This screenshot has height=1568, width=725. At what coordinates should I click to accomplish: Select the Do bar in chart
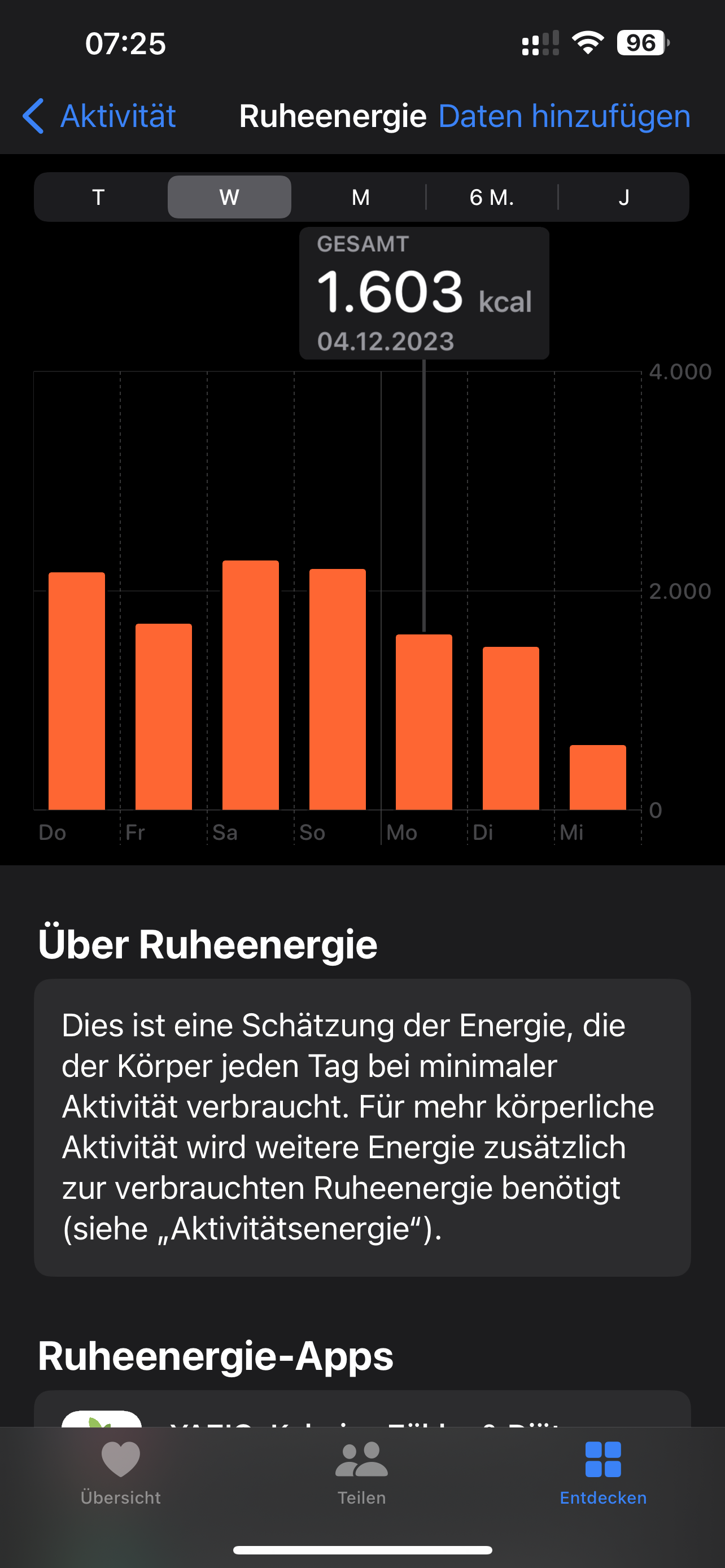(77, 691)
